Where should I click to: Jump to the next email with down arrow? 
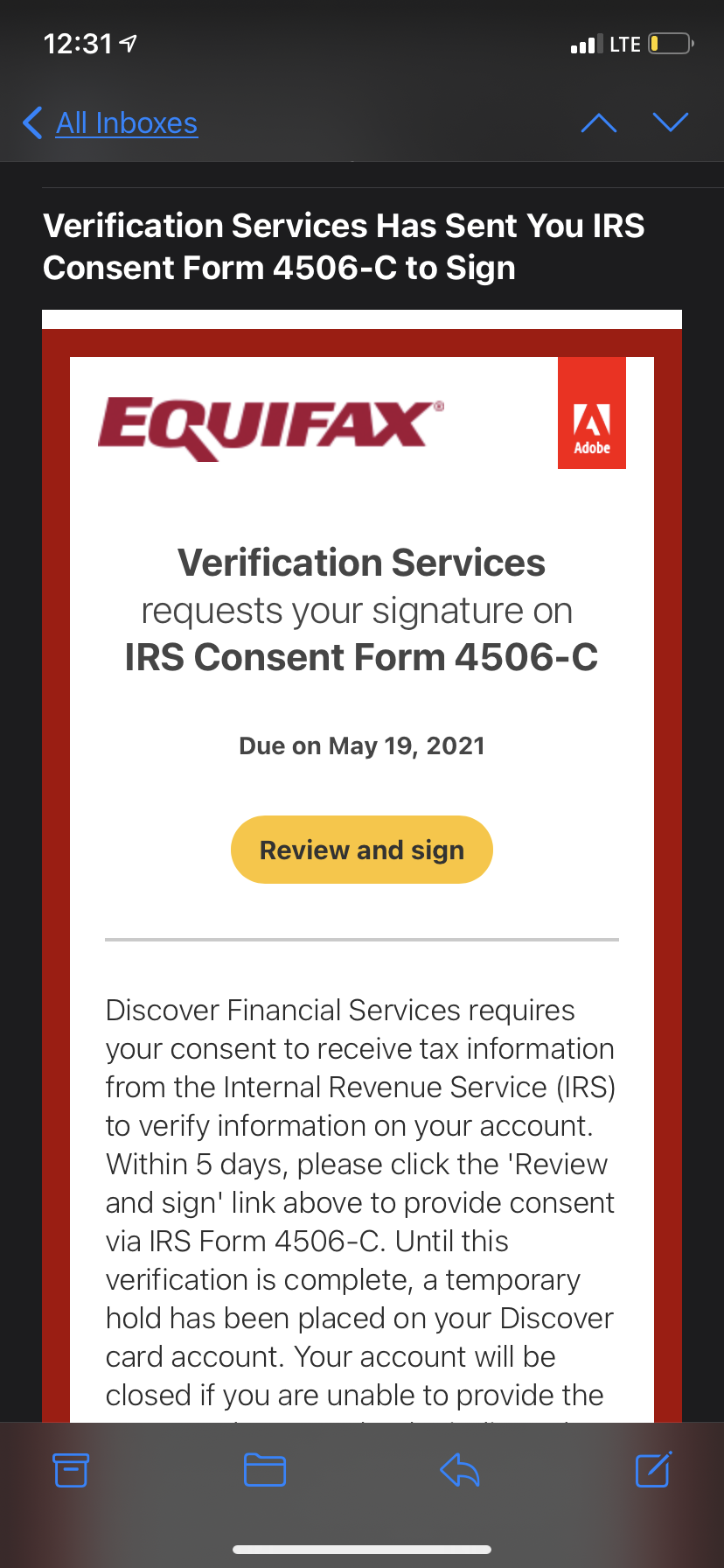pos(671,123)
